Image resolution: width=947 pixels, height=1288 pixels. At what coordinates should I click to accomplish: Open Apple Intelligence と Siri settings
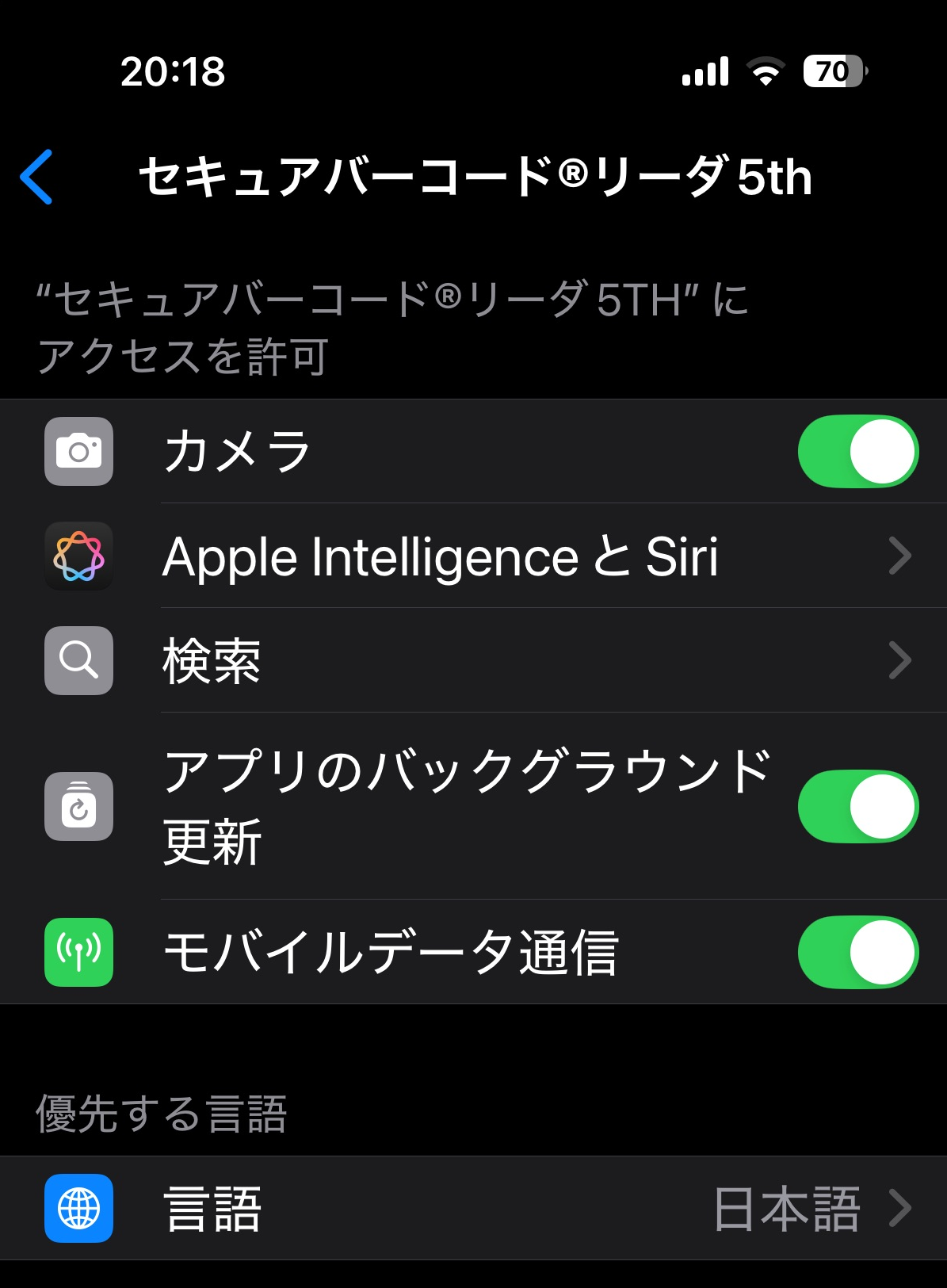[475, 556]
